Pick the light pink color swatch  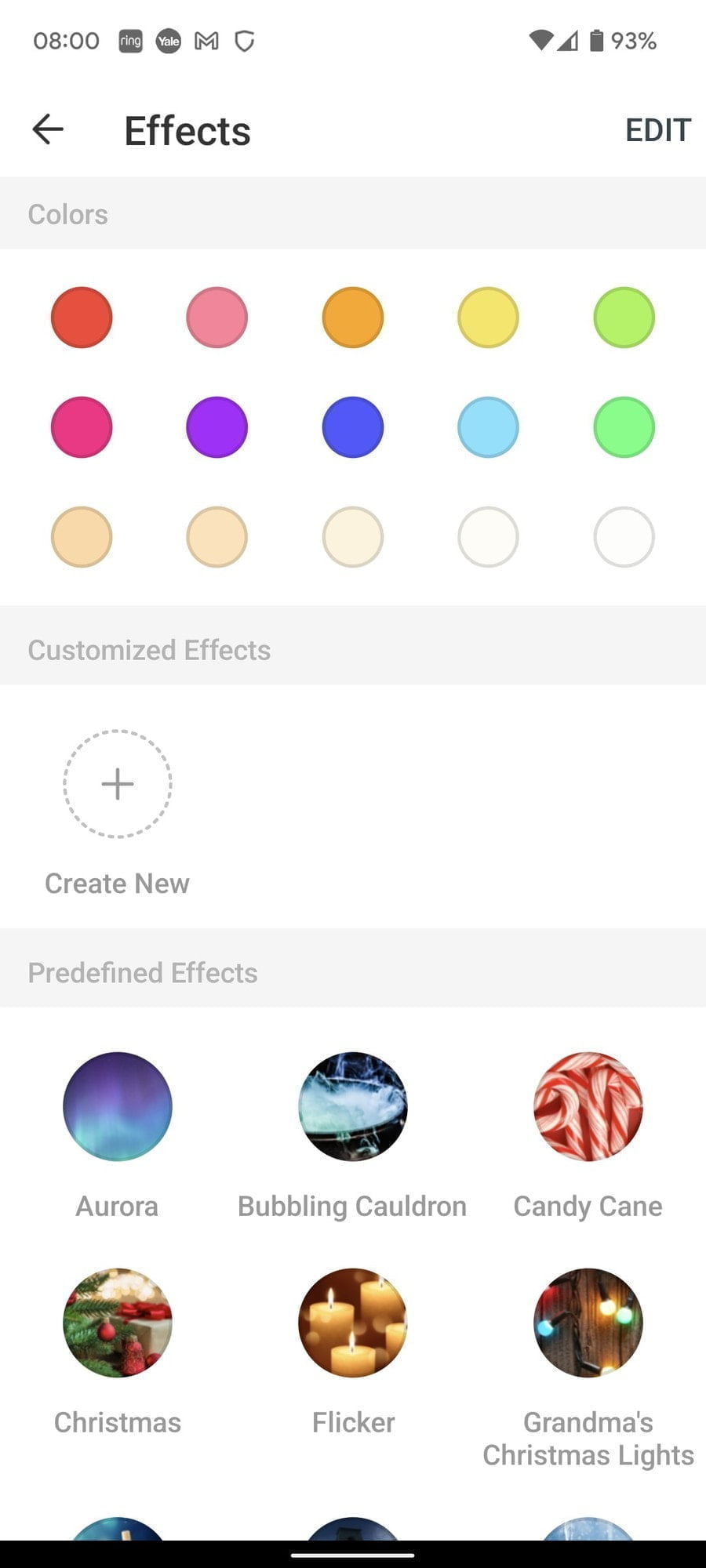click(217, 318)
